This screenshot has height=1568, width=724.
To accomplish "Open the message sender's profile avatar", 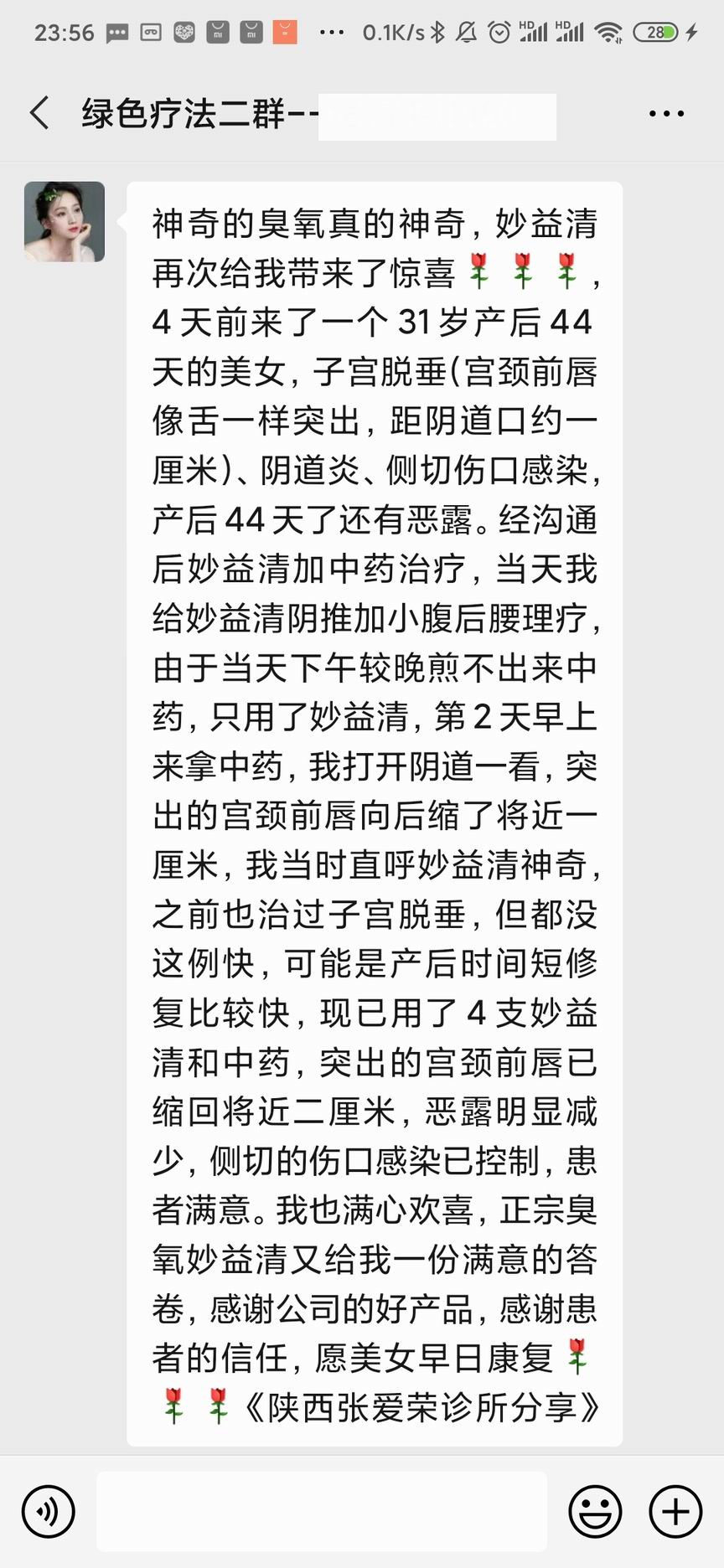I will (65, 222).
